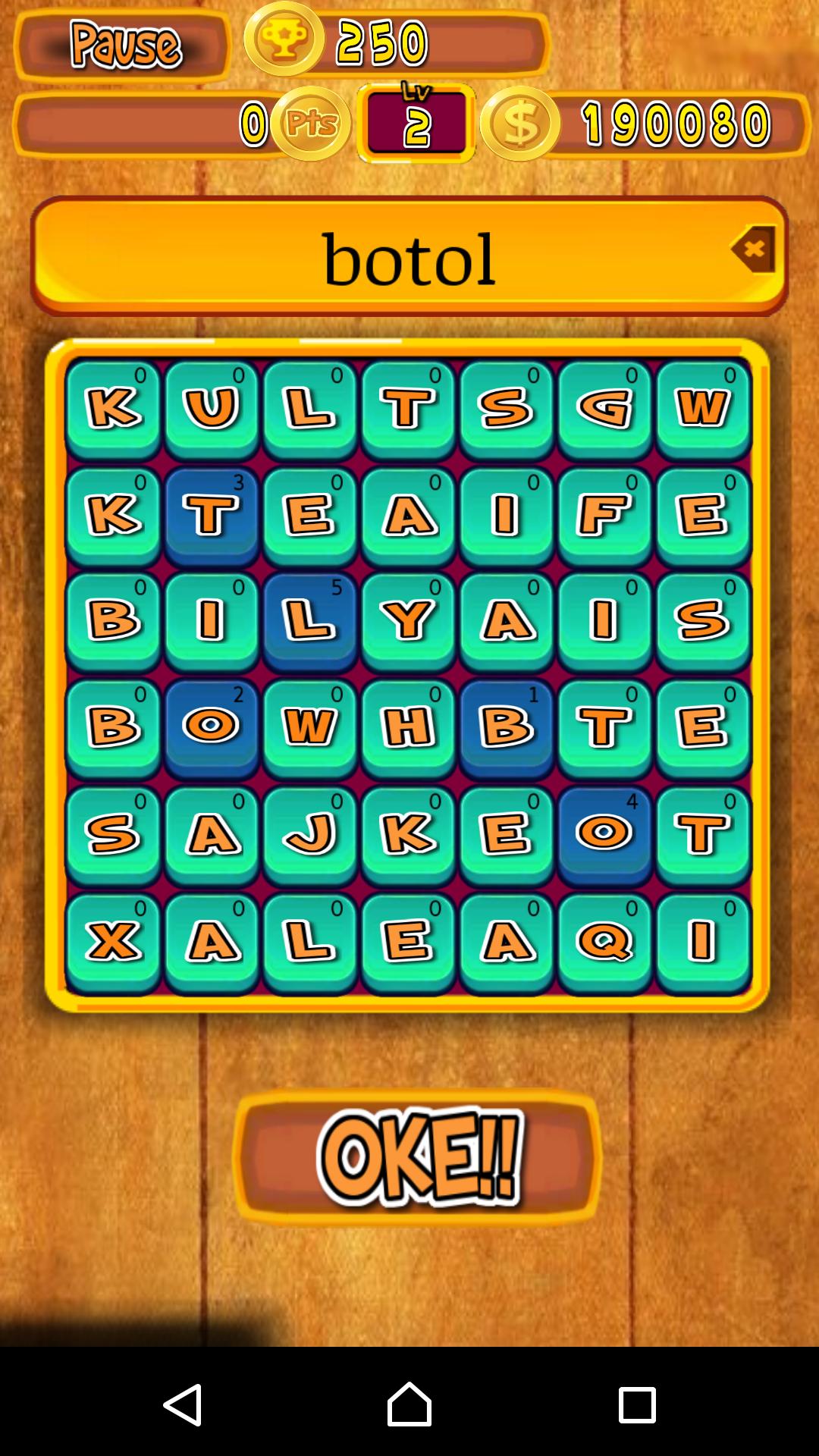
Task: Pick the letter G tile
Action: 604,409
